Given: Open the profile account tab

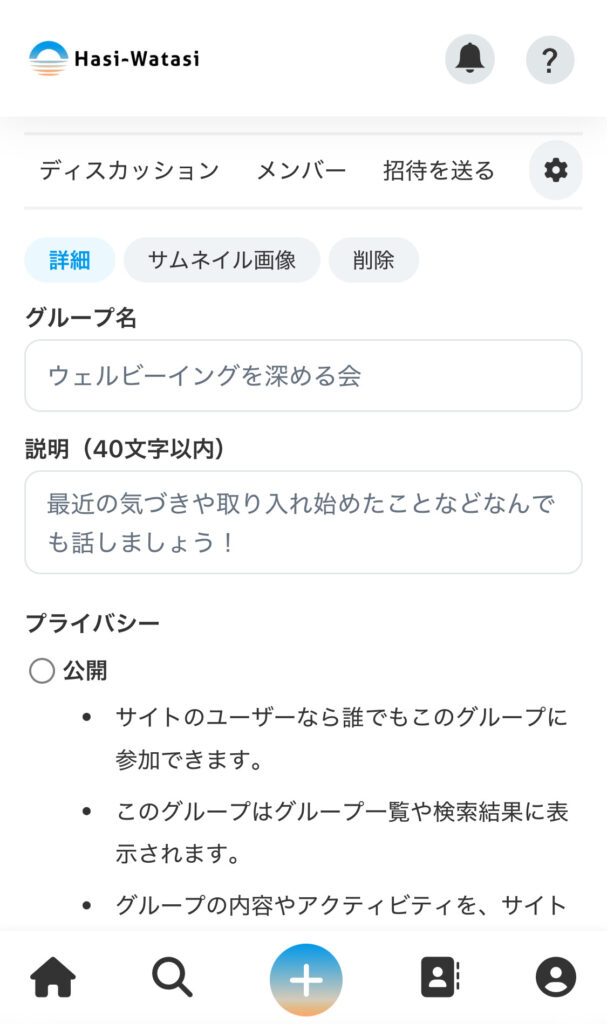Looking at the screenshot, I should point(555,978).
